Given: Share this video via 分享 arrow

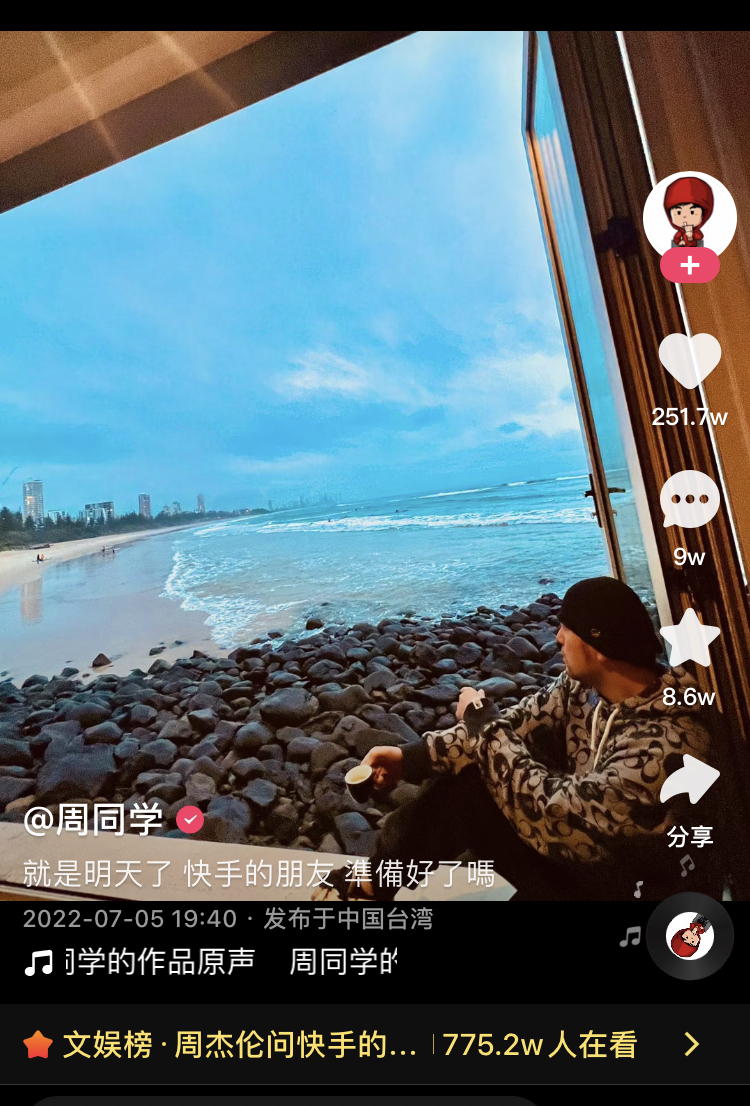Looking at the screenshot, I should coord(689,781).
